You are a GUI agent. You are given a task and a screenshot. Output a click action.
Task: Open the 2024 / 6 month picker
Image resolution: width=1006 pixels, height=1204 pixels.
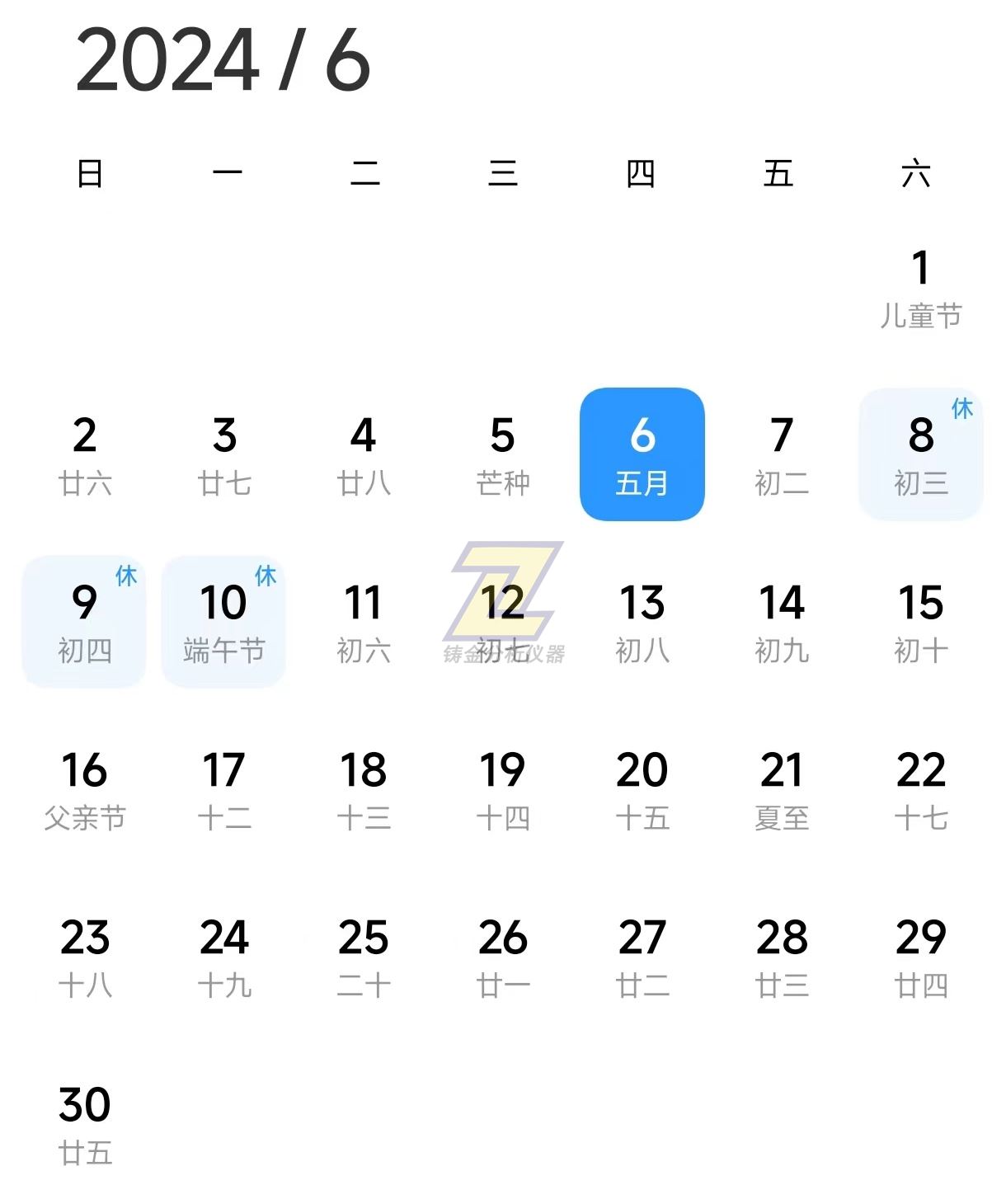223,60
